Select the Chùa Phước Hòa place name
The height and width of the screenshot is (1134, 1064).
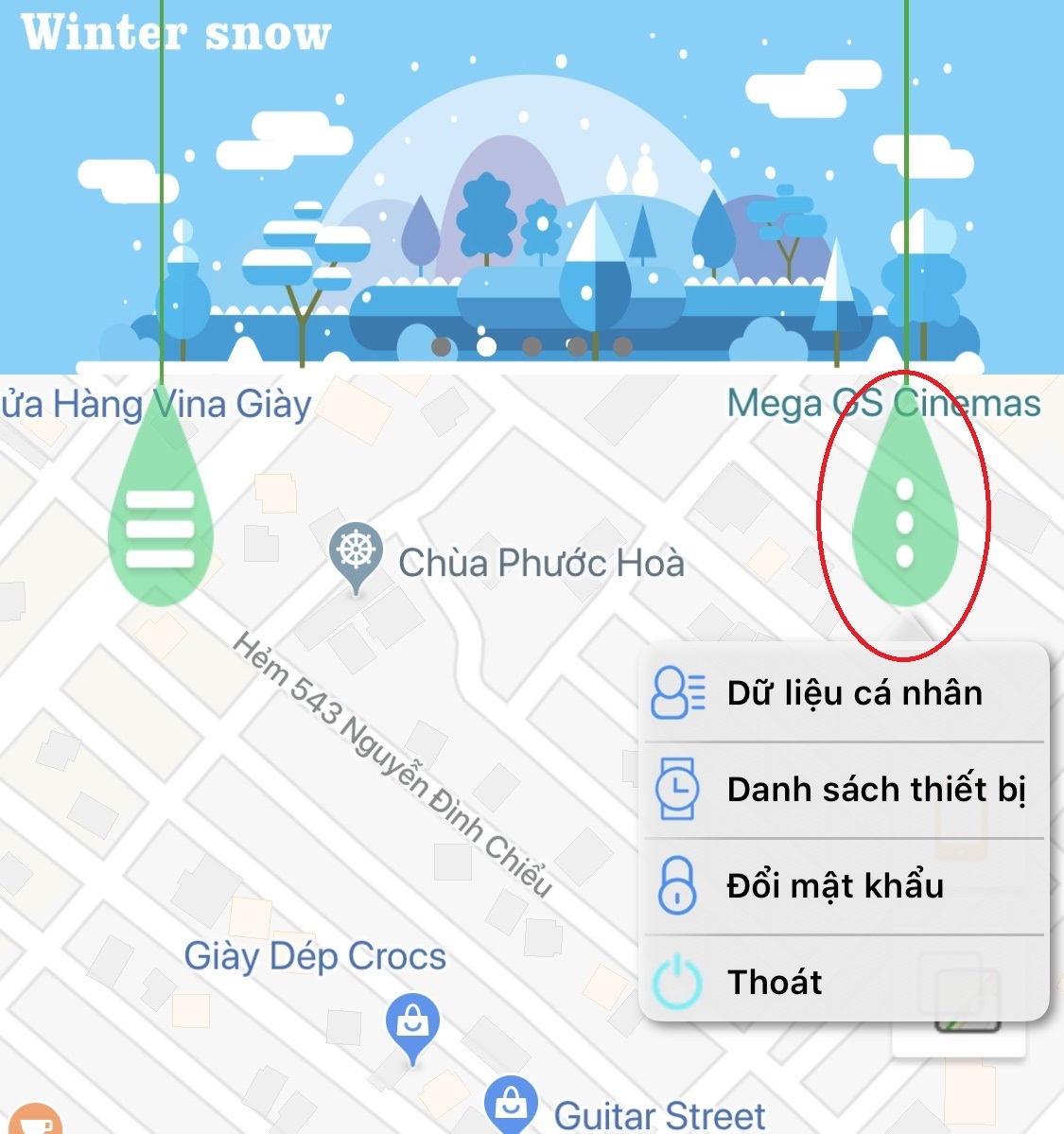coord(544,561)
